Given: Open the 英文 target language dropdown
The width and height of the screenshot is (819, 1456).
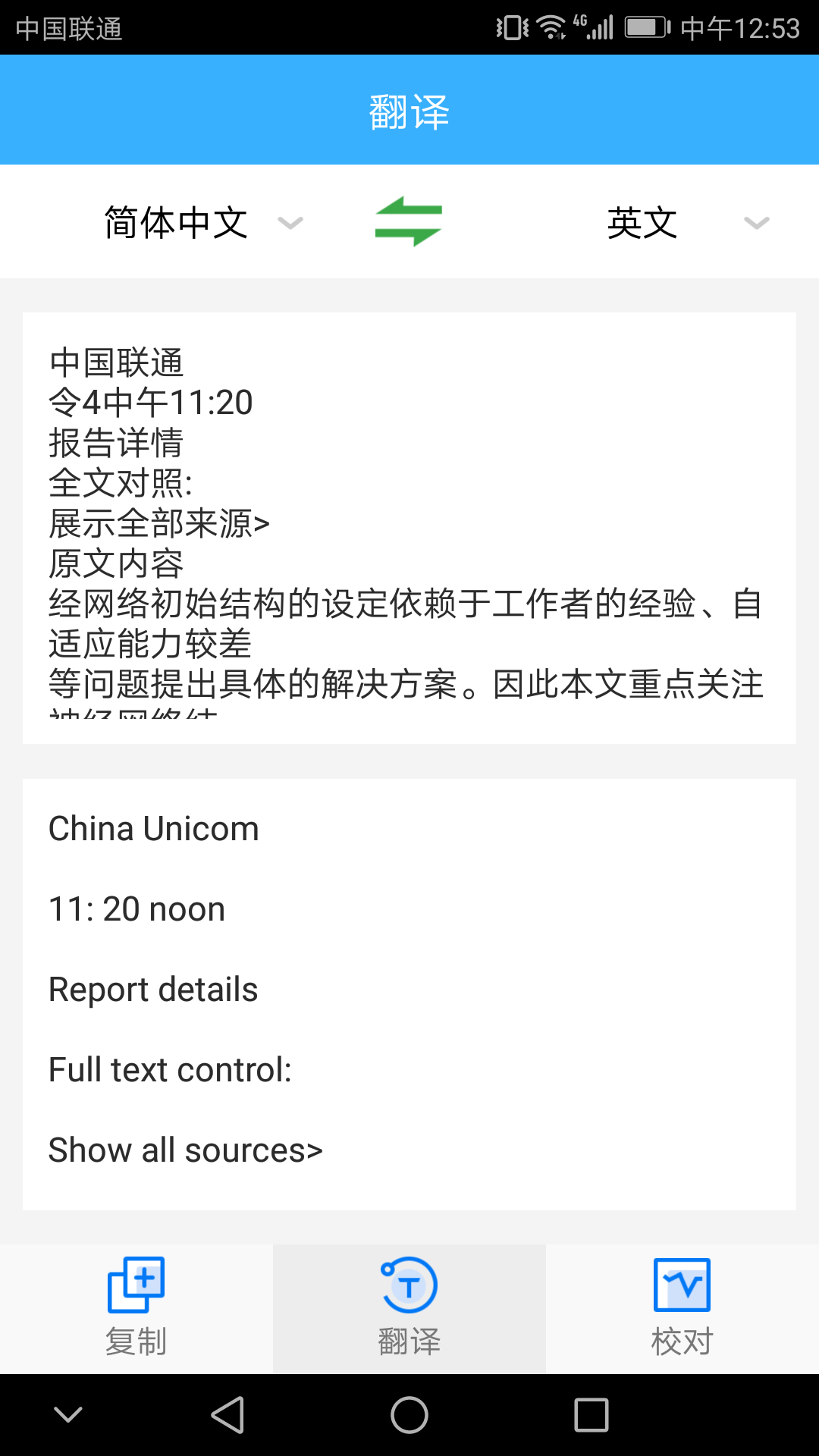Looking at the screenshot, I should pos(686,222).
